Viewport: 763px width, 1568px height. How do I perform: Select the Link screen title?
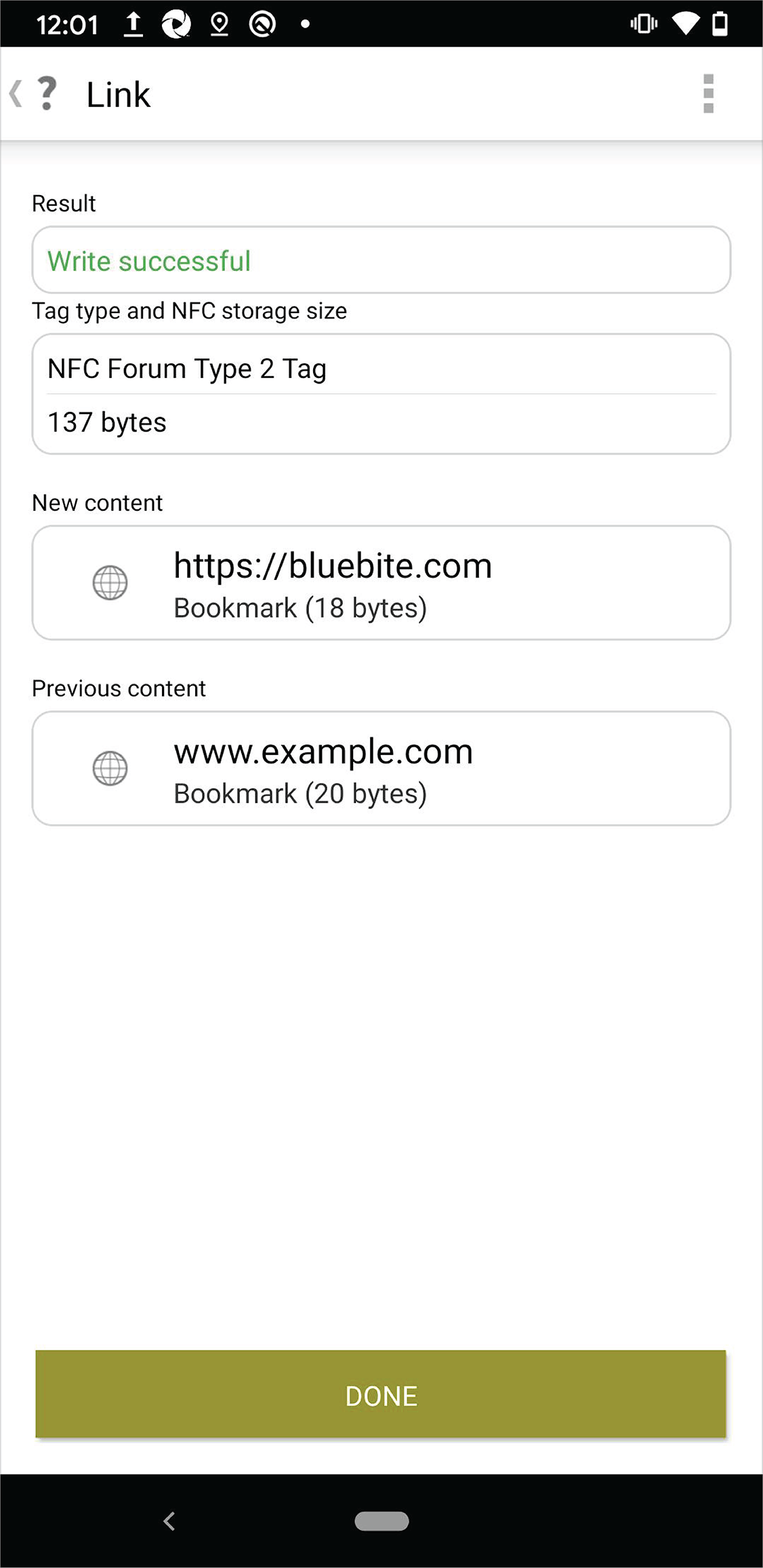[x=118, y=94]
